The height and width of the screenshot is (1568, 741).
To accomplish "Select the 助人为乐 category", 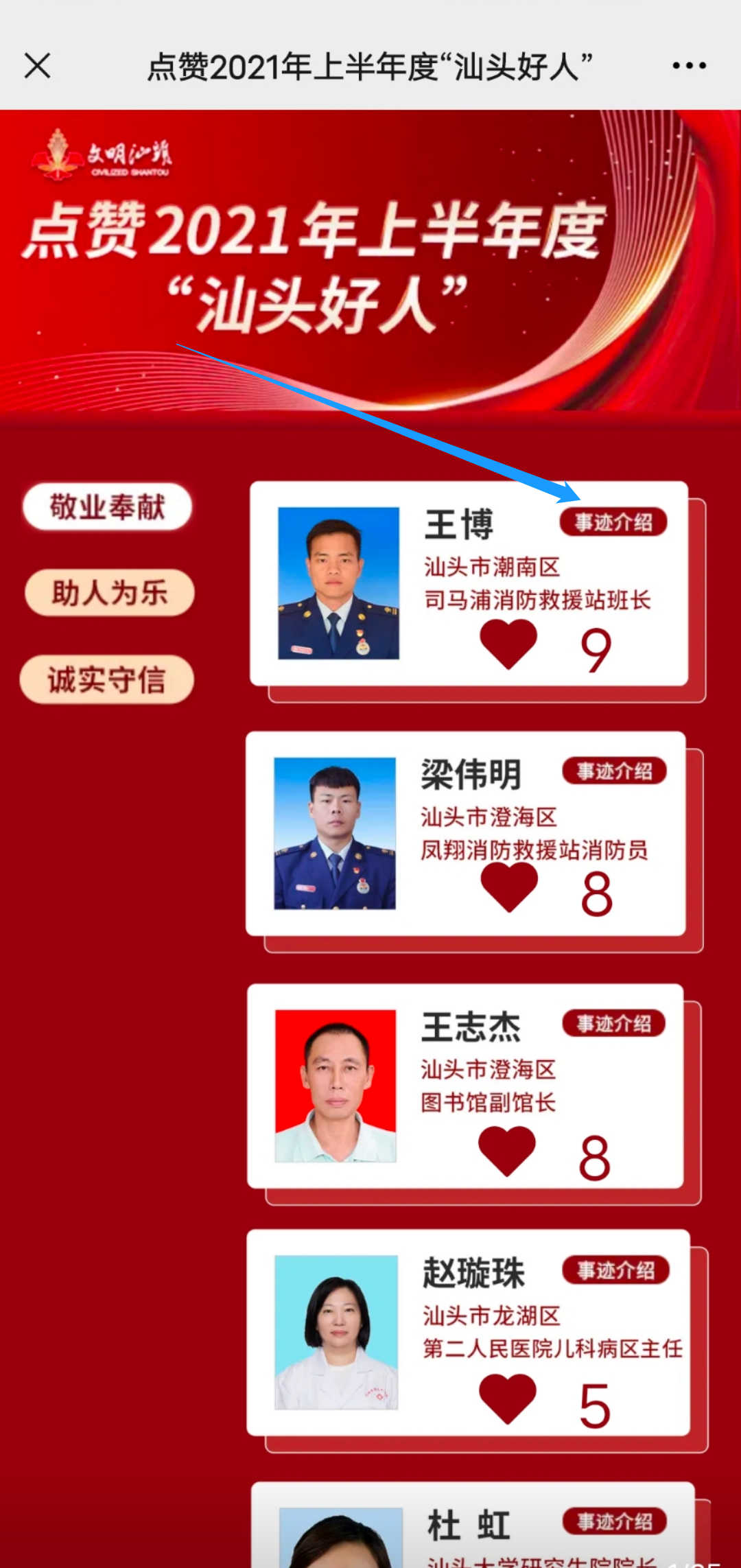I will [x=110, y=593].
